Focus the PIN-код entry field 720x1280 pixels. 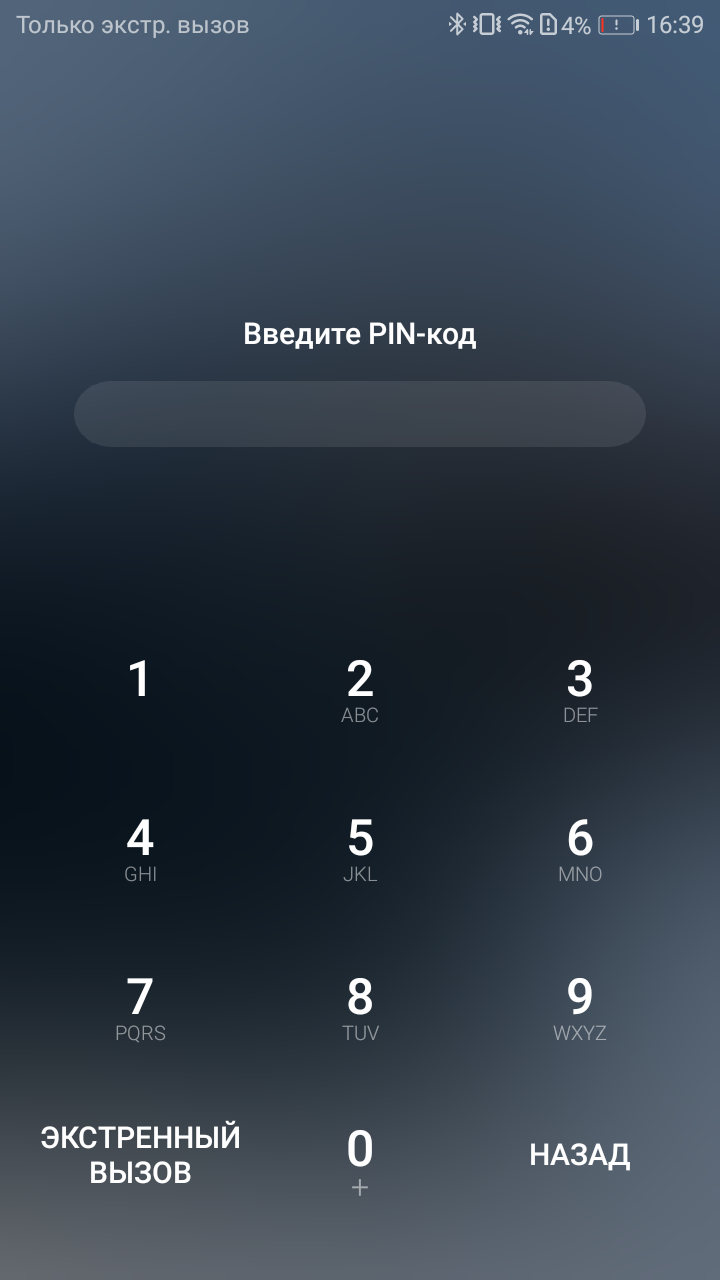click(x=360, y=413)
